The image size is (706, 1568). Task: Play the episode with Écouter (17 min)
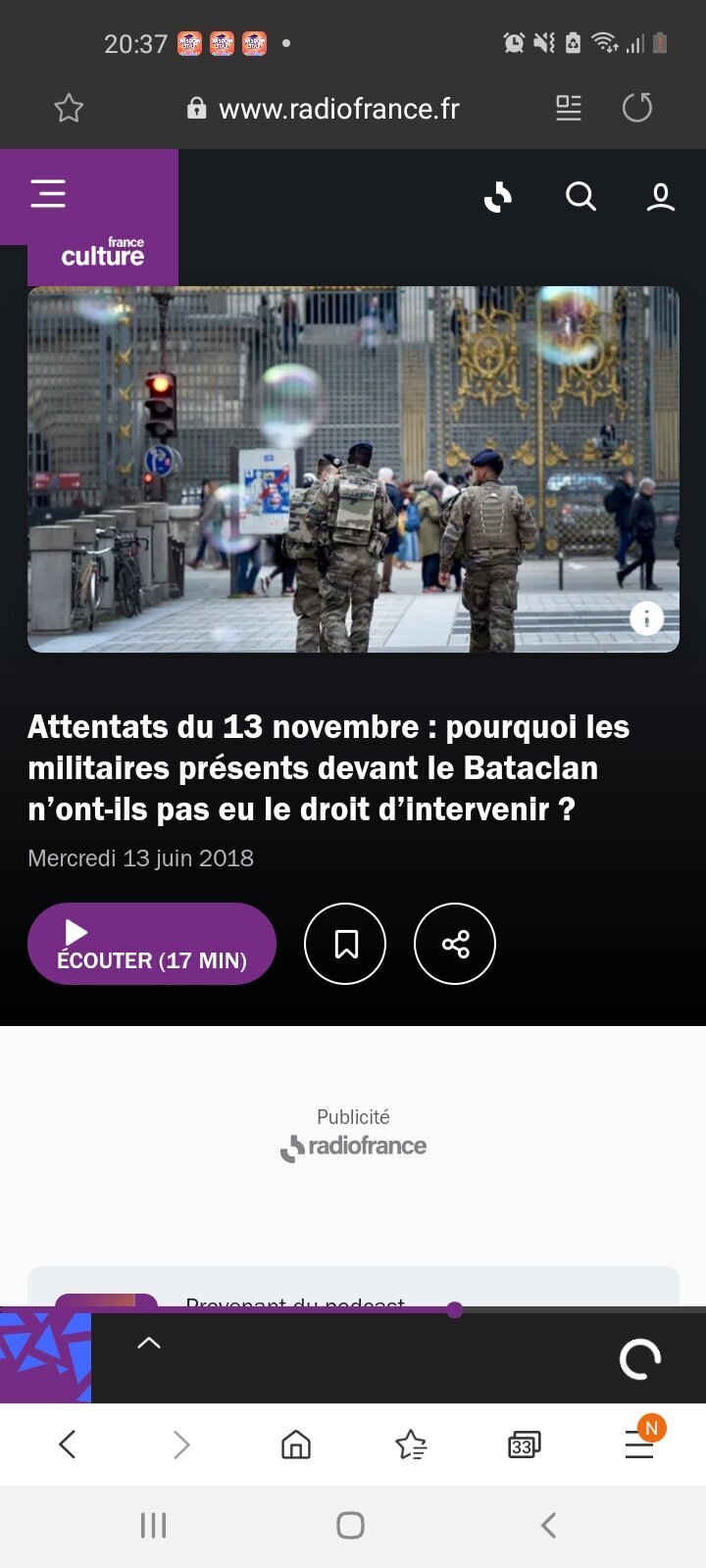152,944
